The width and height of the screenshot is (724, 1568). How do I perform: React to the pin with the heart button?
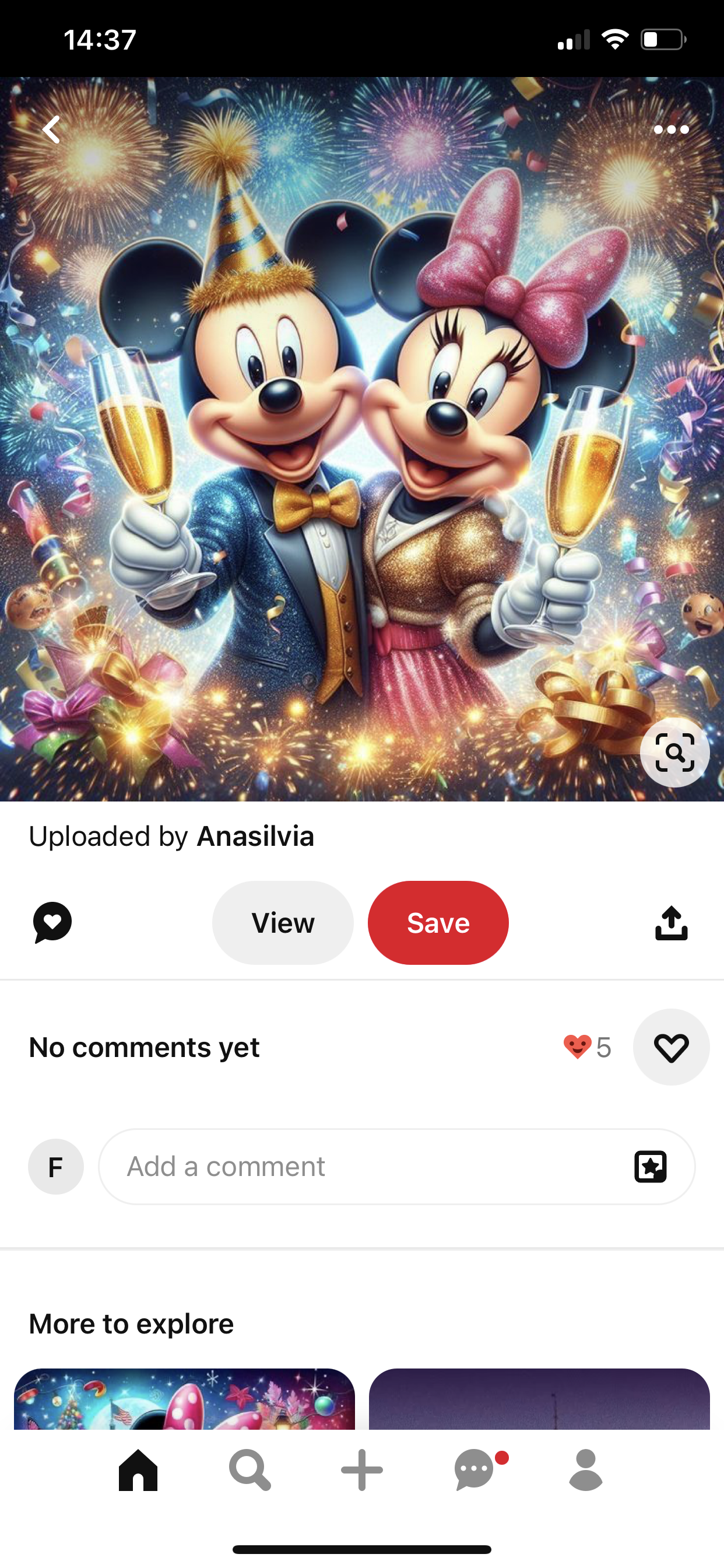tap(671, 1047)
